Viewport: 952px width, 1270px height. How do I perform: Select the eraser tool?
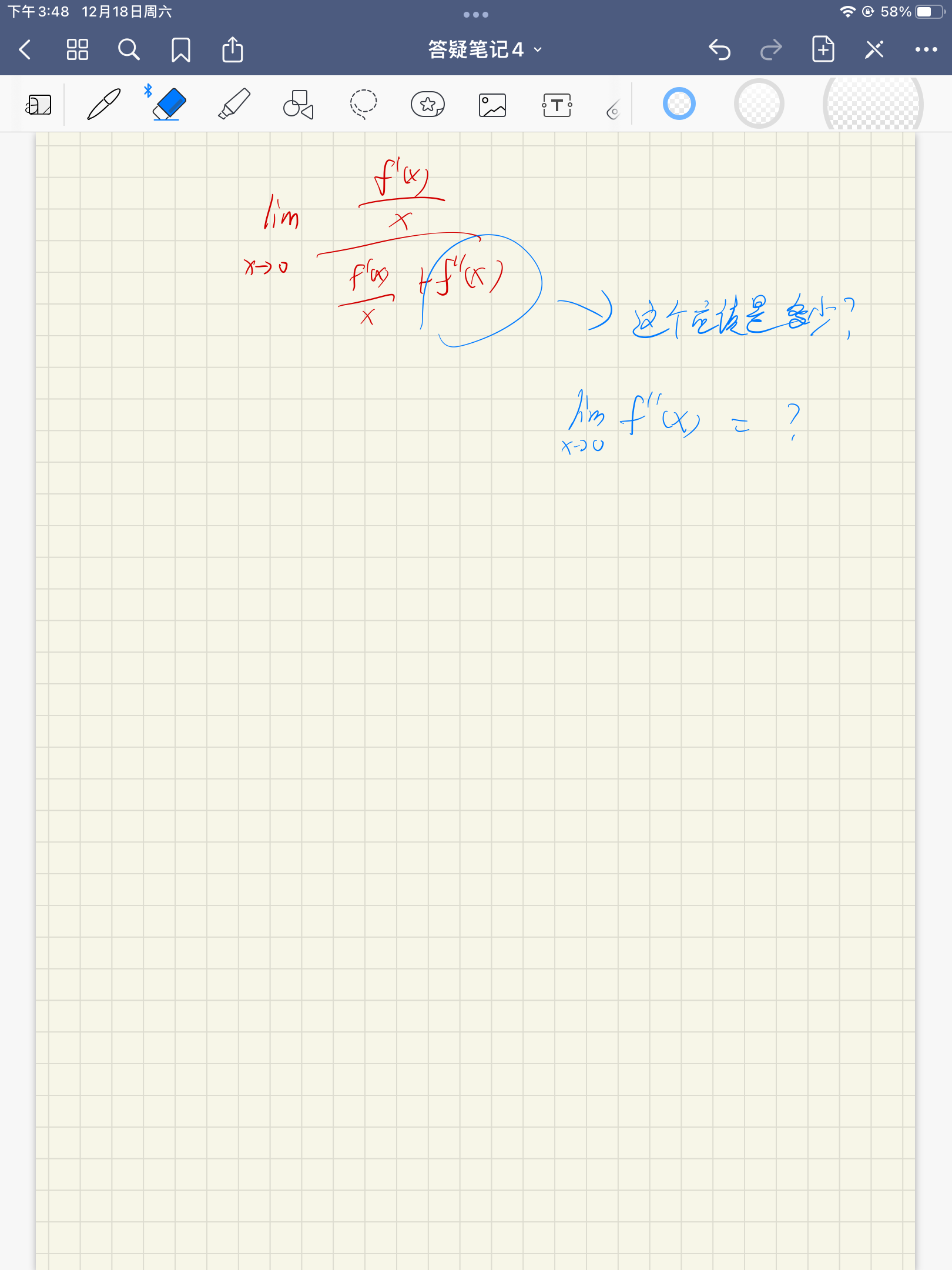pos(169,105)
